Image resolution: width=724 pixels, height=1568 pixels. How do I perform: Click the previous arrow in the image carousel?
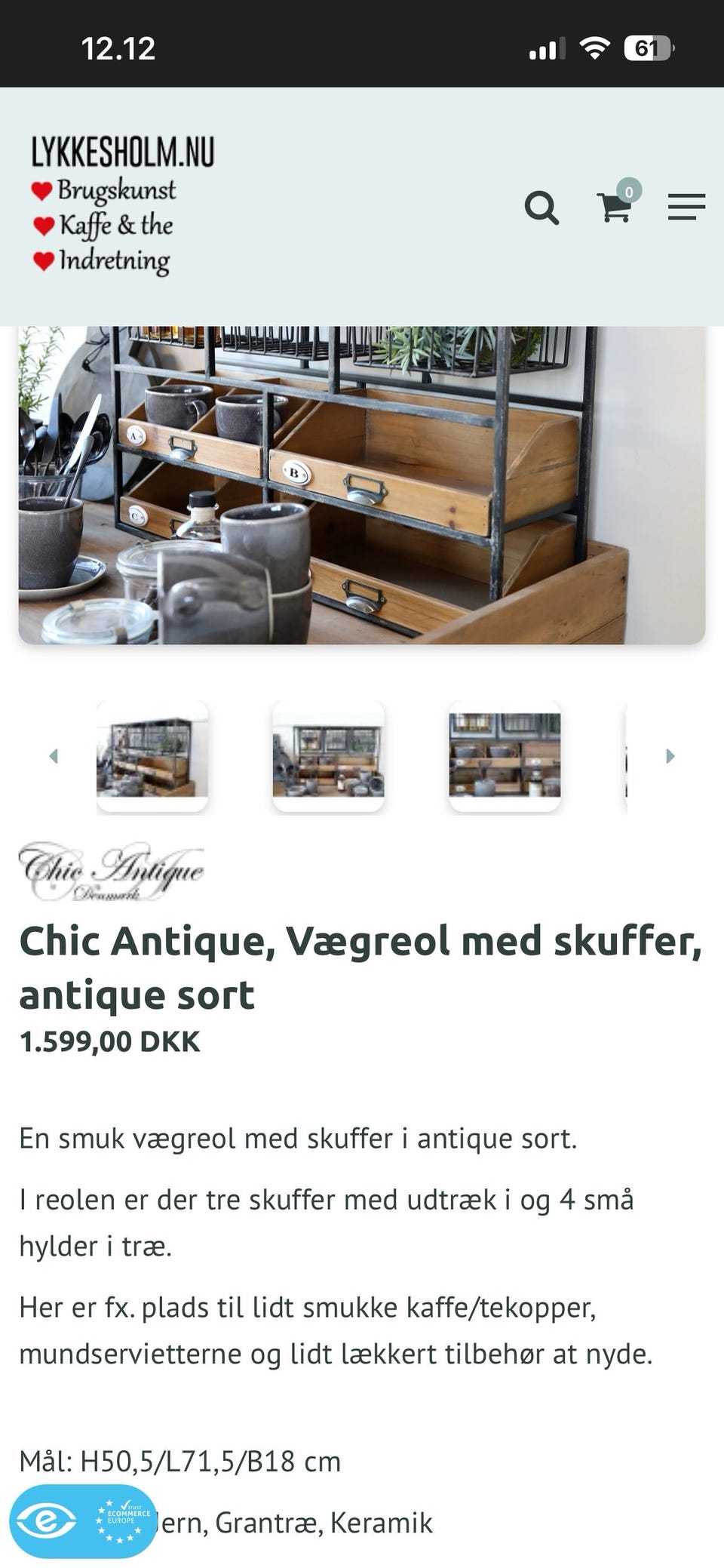click(x=54, y=757)
